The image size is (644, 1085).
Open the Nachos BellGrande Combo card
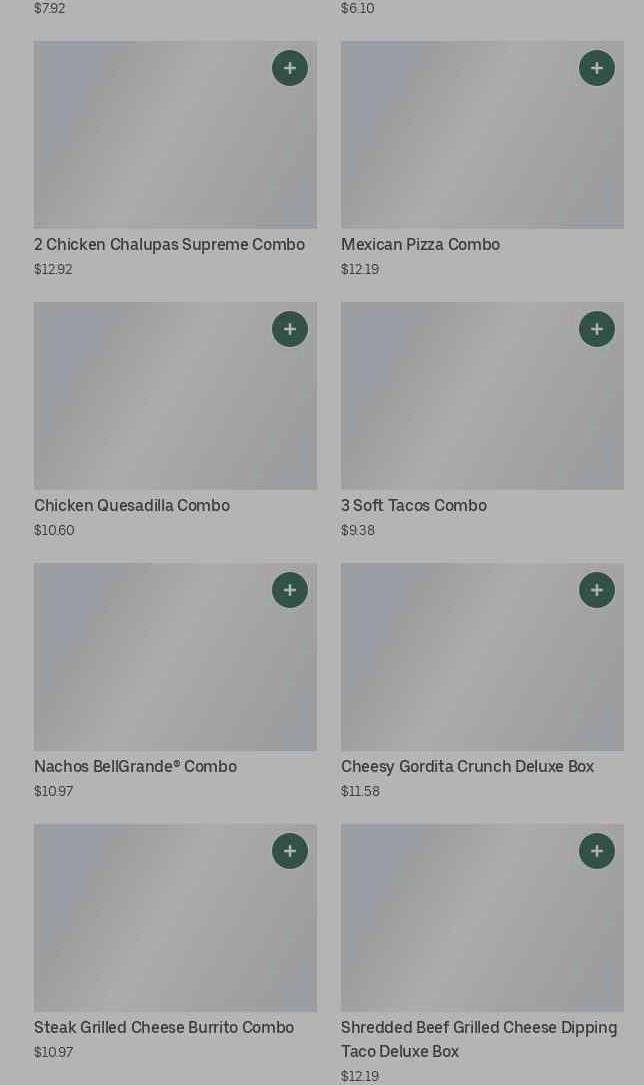(x=135, y=767)
